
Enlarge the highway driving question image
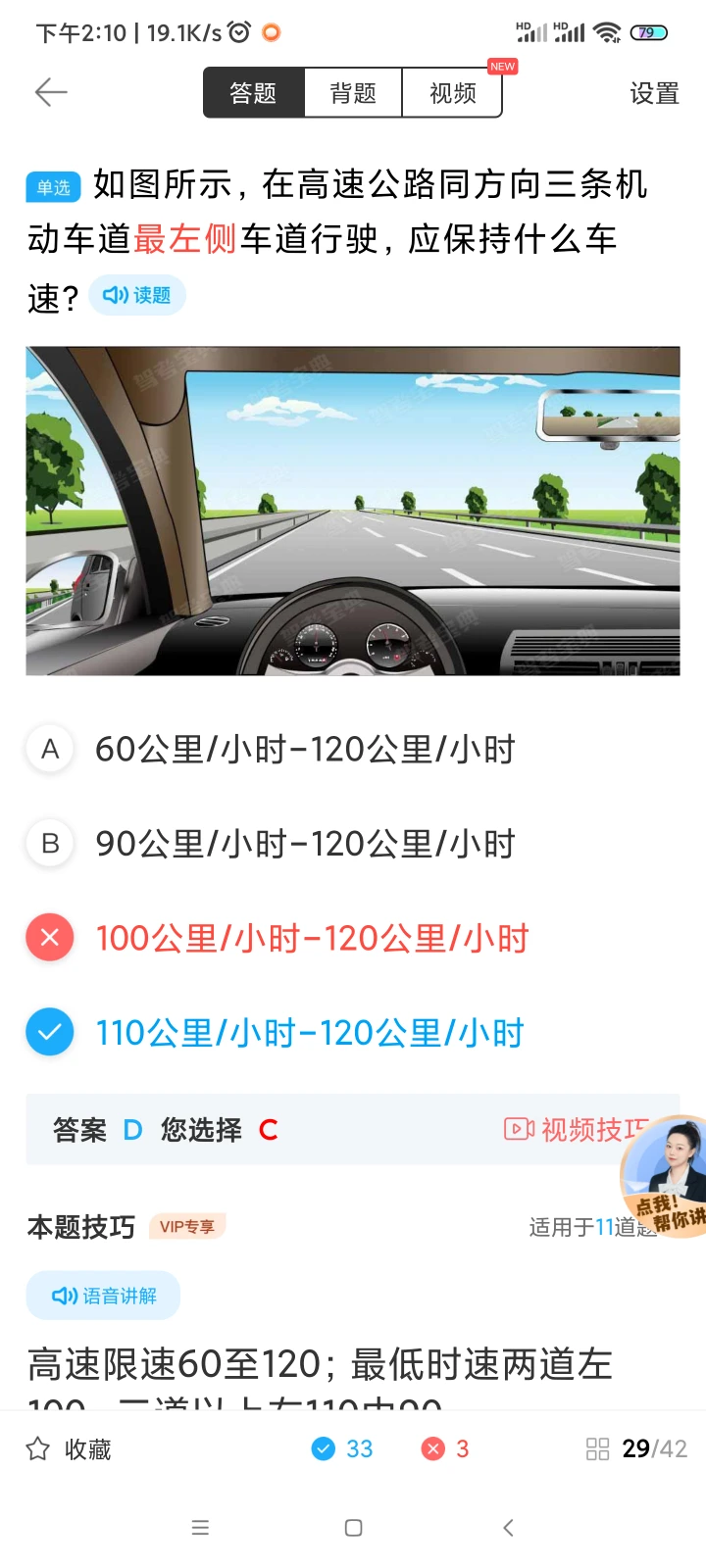[x=353, y=511]
